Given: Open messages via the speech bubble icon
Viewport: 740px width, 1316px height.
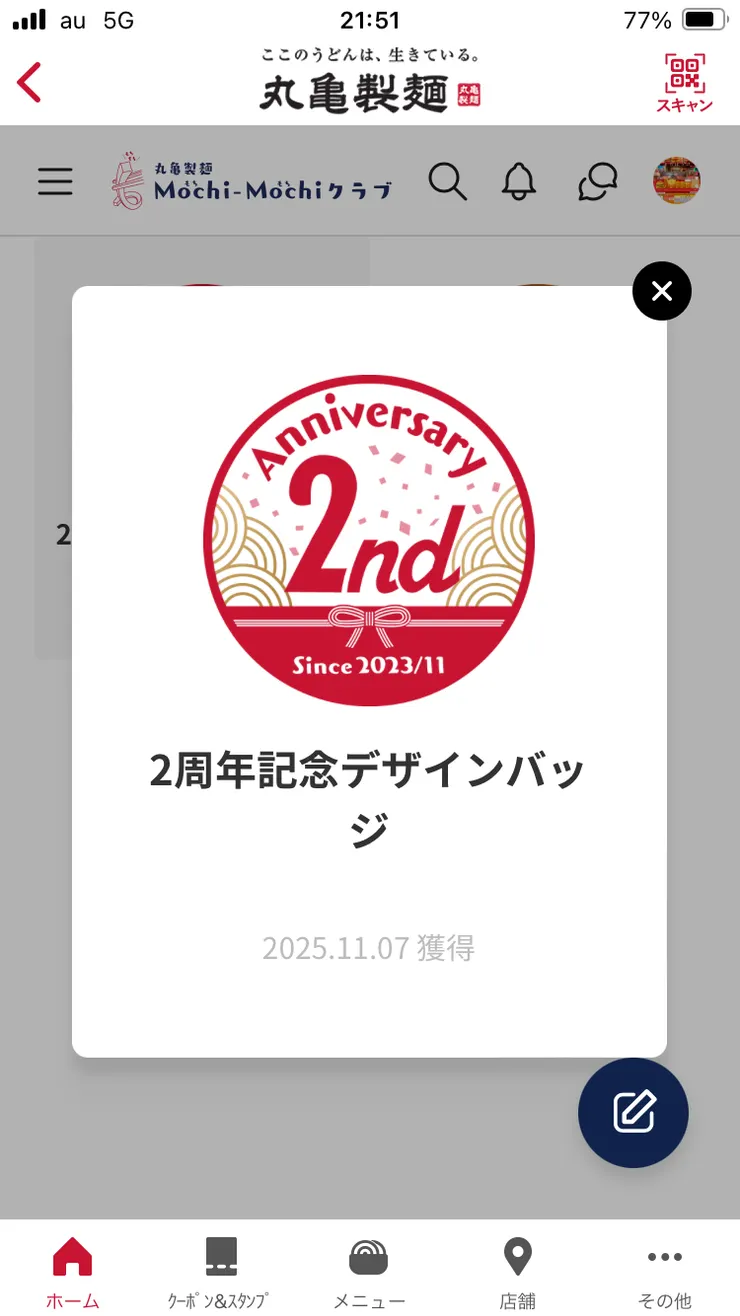Looking at the screenshot, I should point(596,182).
